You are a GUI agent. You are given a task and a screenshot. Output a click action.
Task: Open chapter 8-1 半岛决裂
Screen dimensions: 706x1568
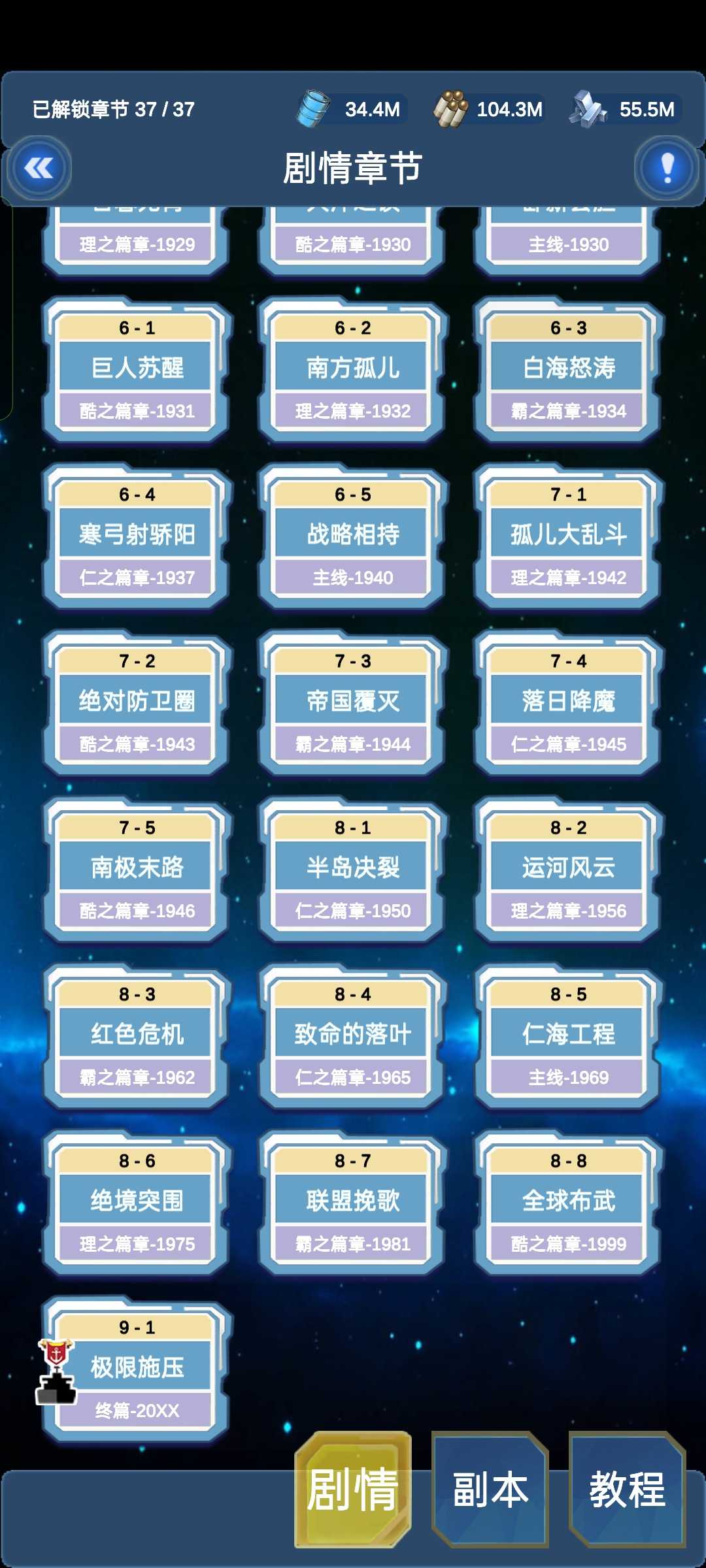353,869
